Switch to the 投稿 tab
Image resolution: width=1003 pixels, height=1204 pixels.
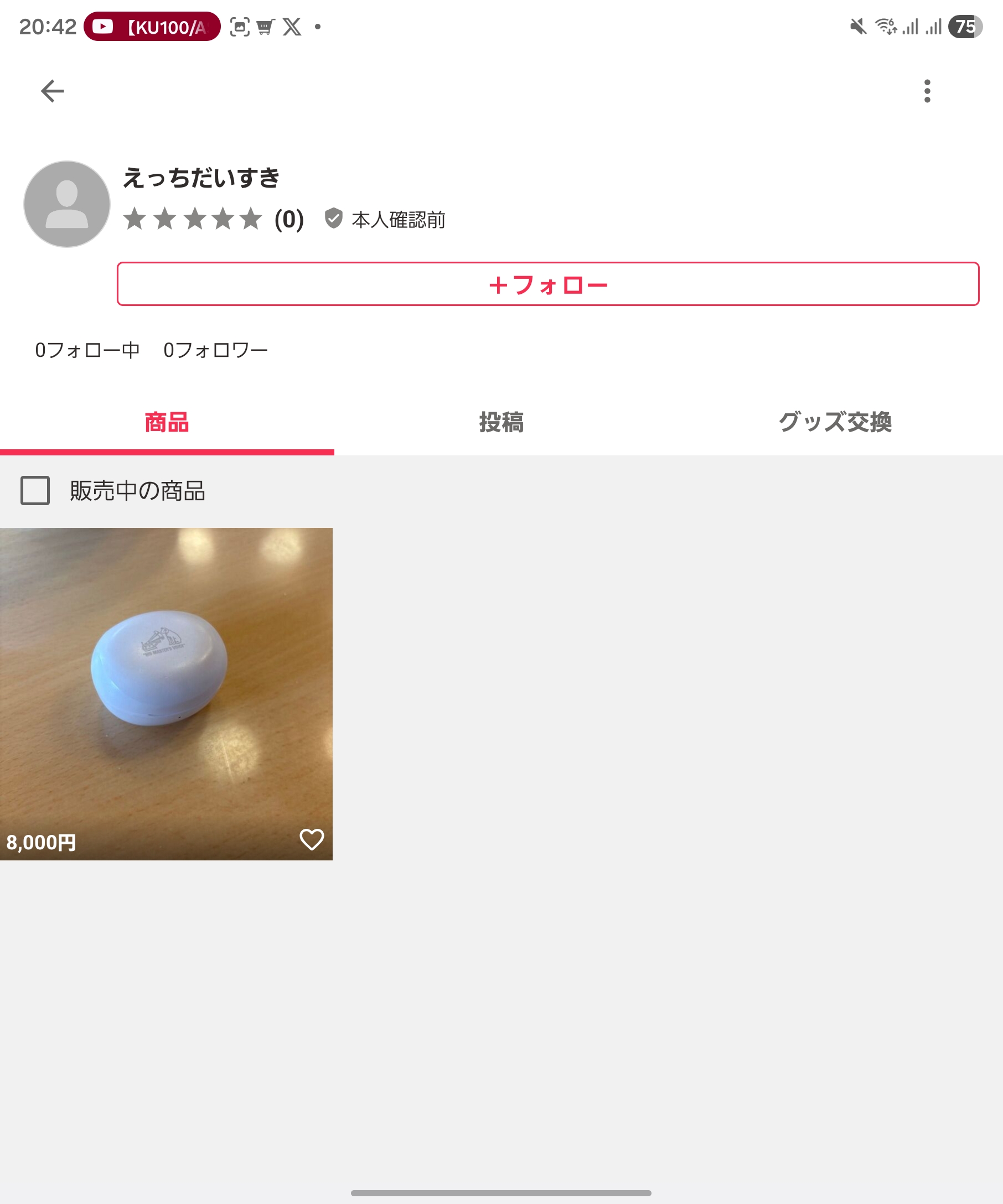coord(501,423)
